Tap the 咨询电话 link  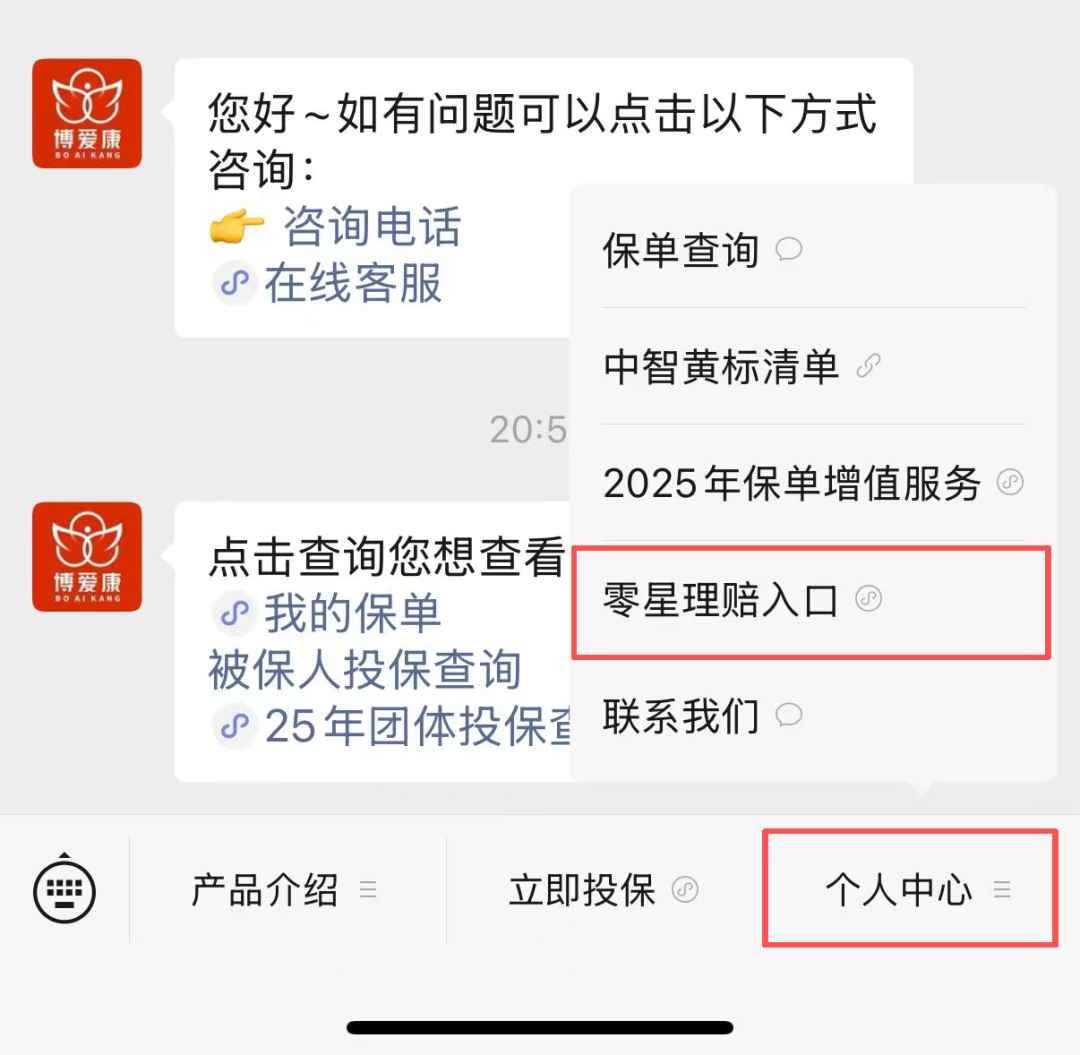(372, 227)
